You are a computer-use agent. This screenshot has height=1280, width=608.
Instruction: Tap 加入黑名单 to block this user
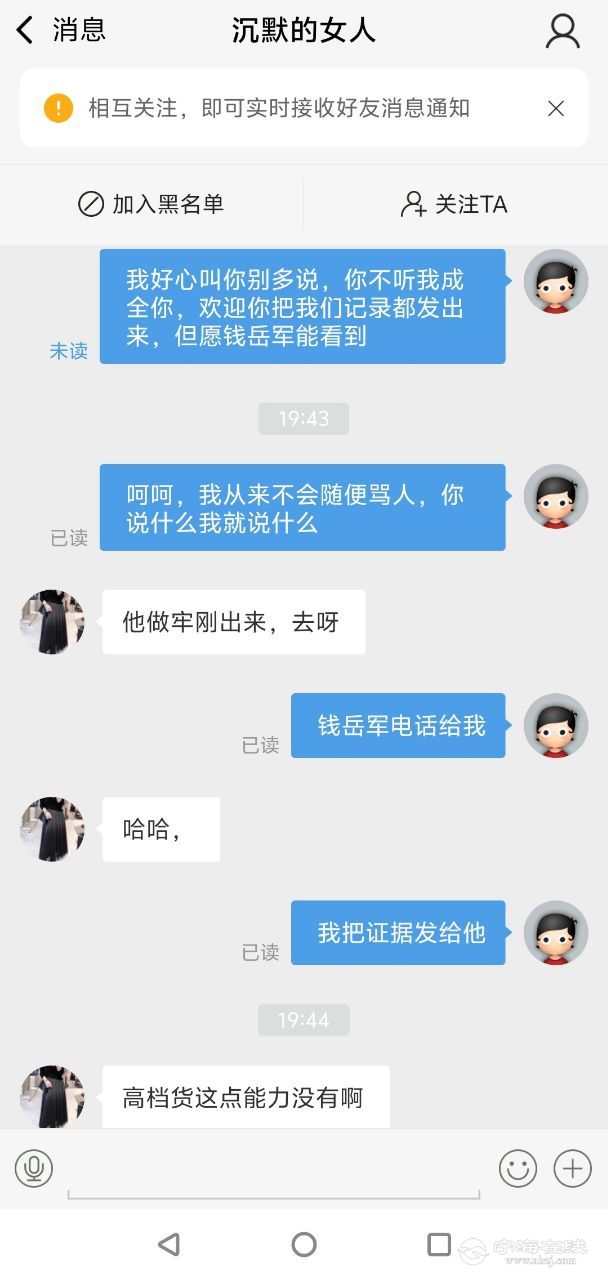tap(151, 204)
